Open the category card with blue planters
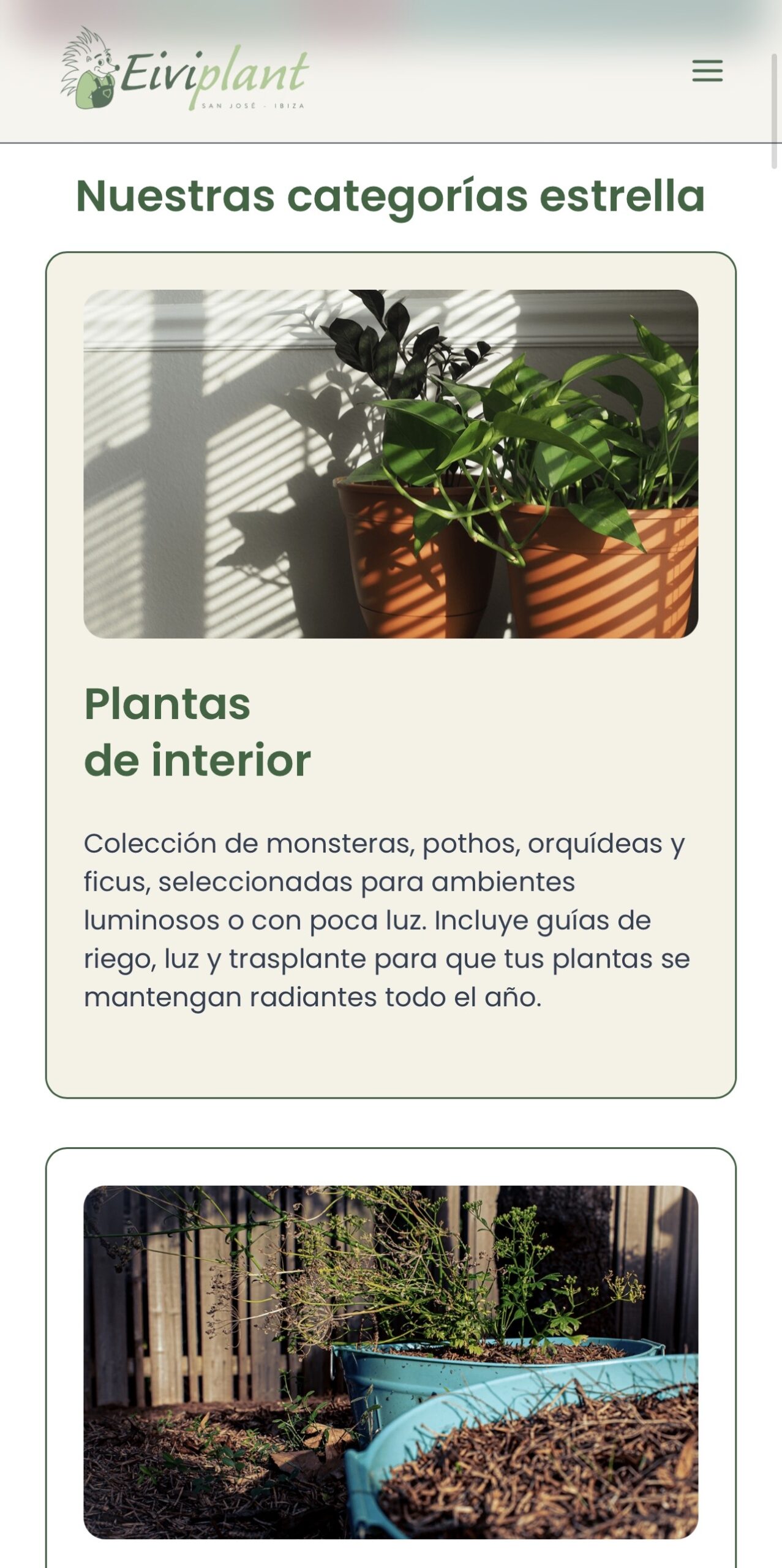The image size is (782, 1568). pos(391,1361)
